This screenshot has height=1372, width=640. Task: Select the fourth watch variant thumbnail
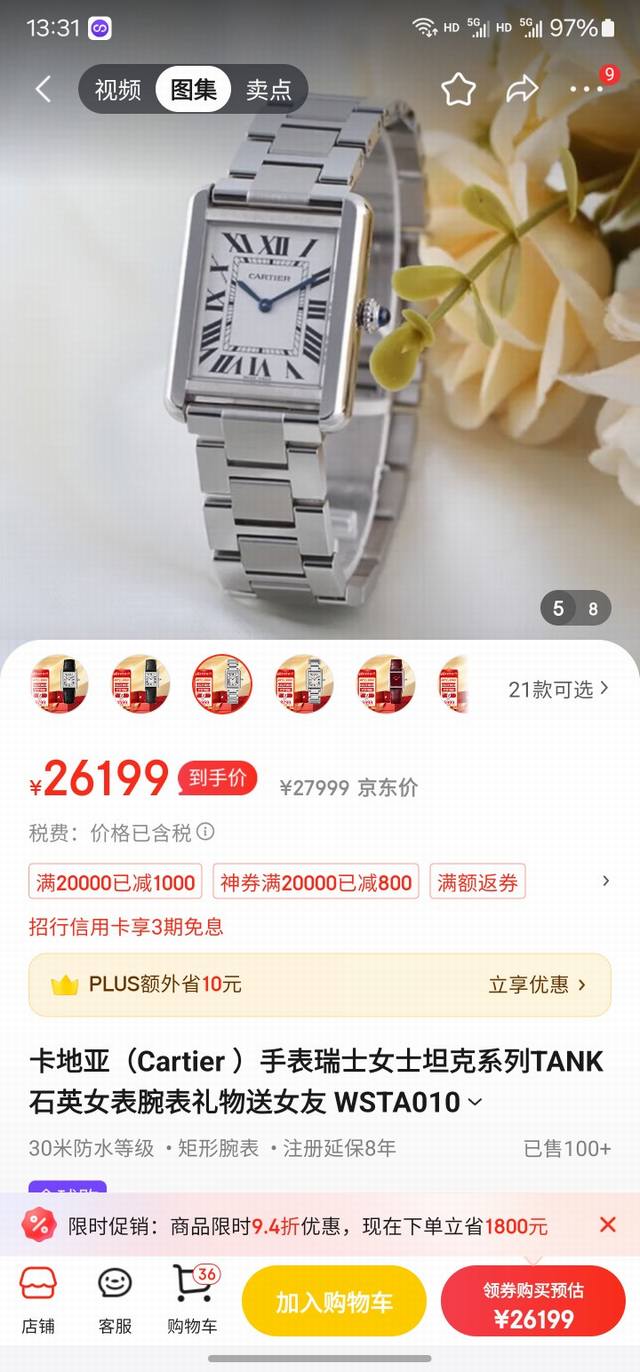[304, 684]
